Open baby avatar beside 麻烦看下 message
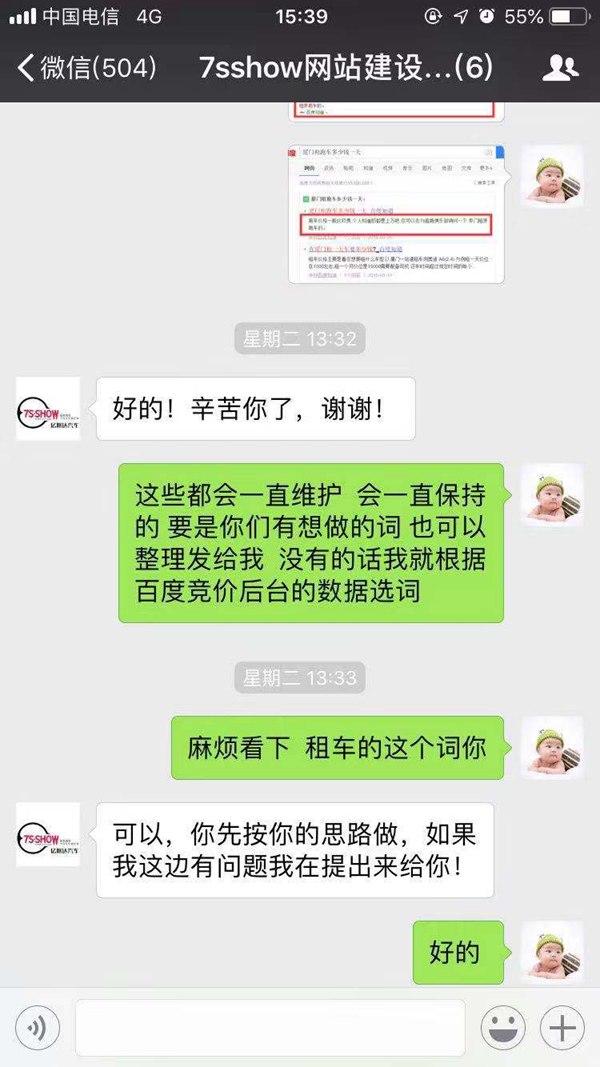This screenshot has height=1067, width=600. point(552,747)
